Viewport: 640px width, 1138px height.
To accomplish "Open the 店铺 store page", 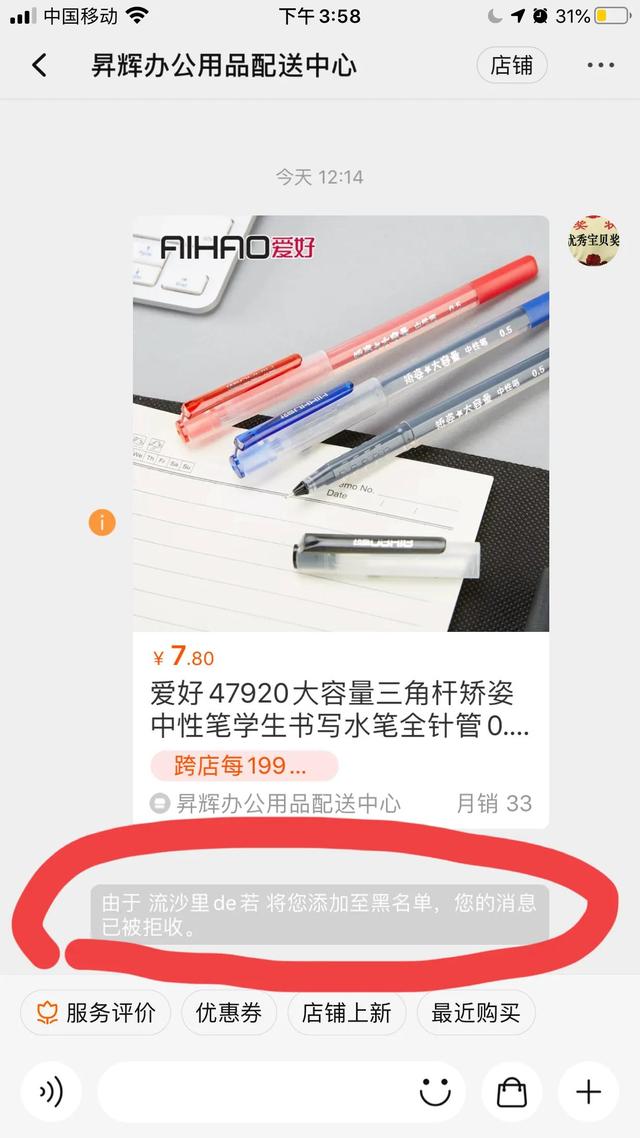I will (x=512, y=66).
